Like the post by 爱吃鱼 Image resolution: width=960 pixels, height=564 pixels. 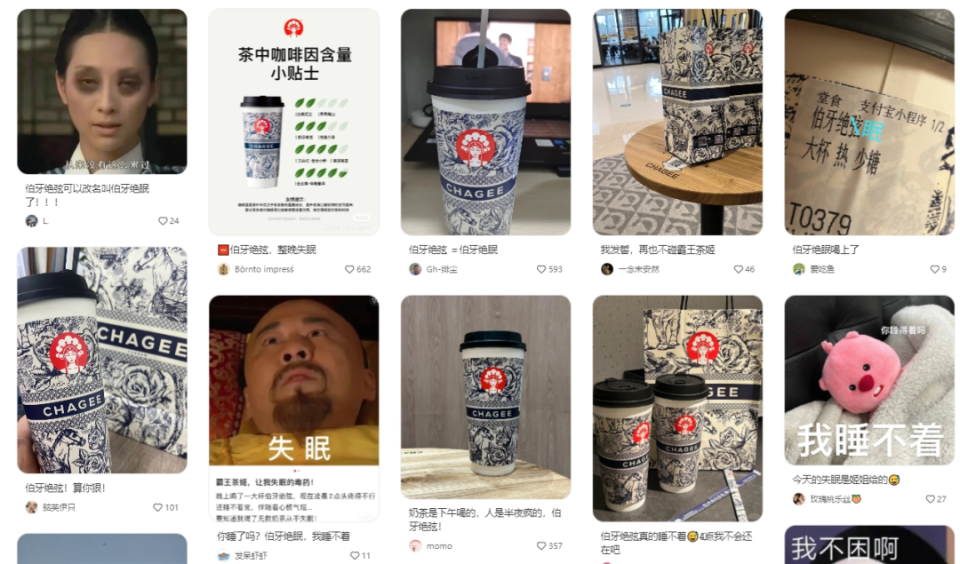pos(932,269)
